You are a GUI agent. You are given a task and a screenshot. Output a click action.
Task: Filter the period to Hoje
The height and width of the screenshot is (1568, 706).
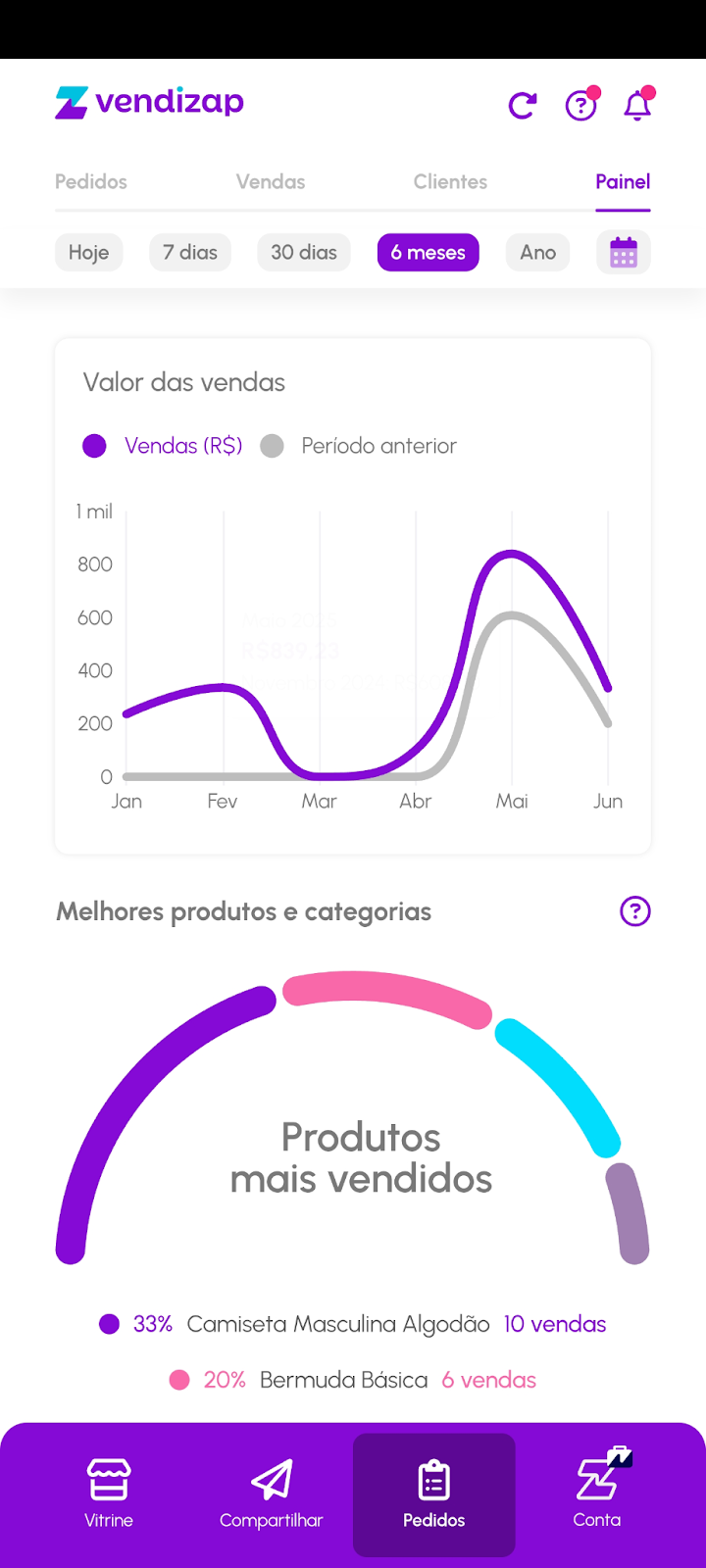[88, 253]
